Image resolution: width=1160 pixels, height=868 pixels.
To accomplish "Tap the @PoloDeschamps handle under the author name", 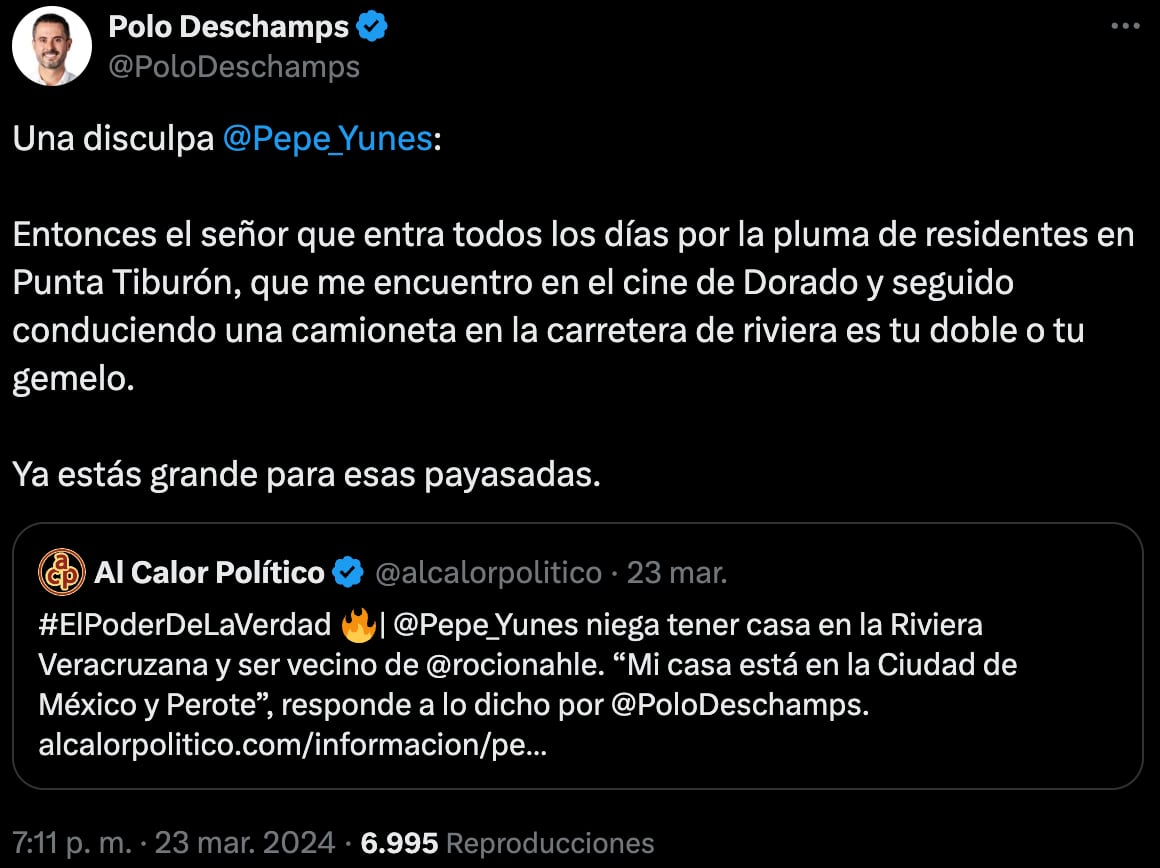I will click(x=234, y=67).
